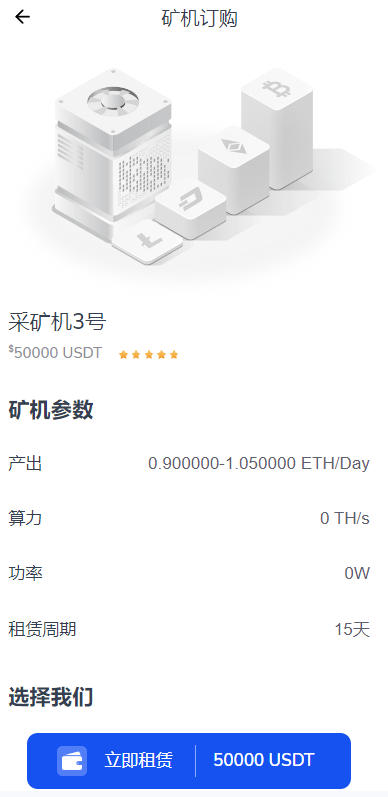Go back using the top-left arrow

tap(22, 17)
